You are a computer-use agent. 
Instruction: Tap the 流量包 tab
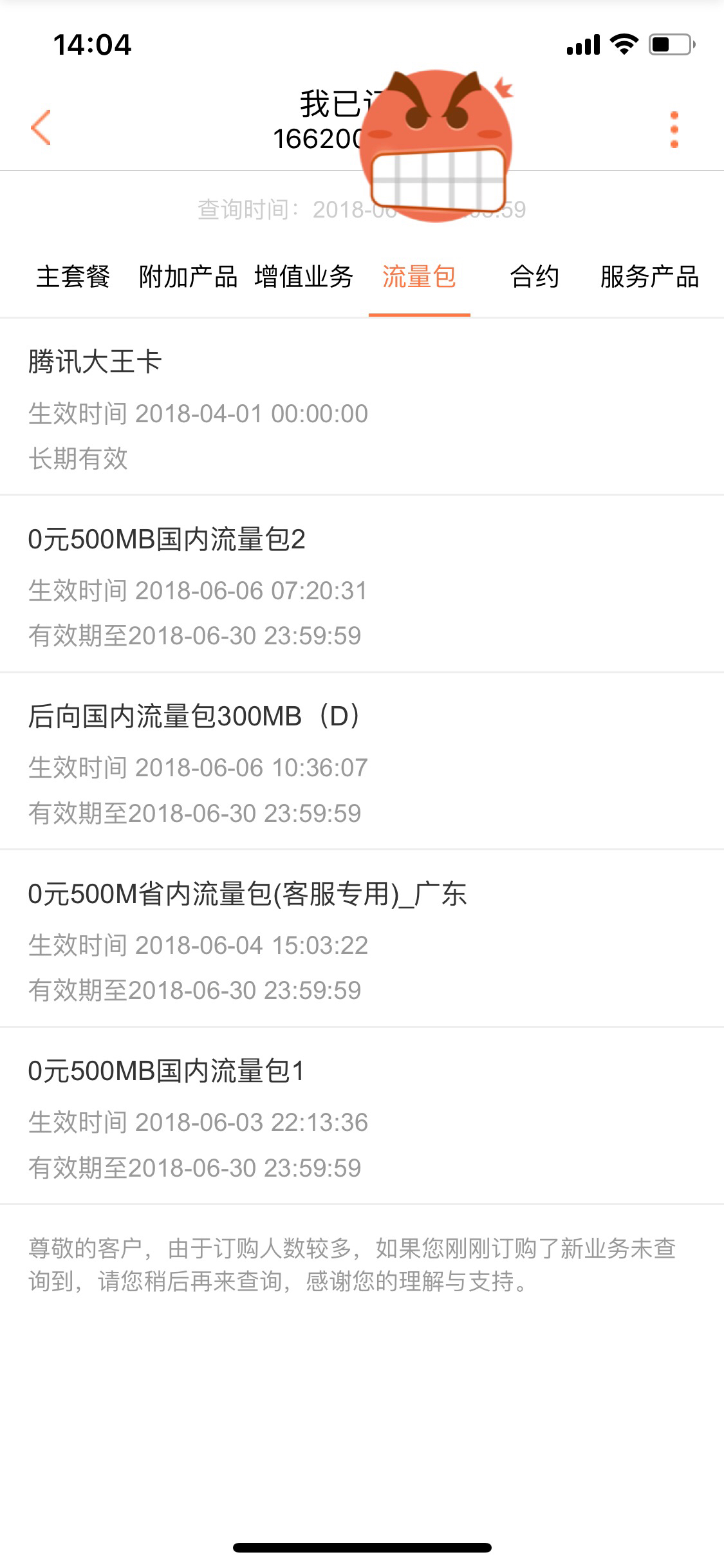pyautogui.click(x=419, y=277)
